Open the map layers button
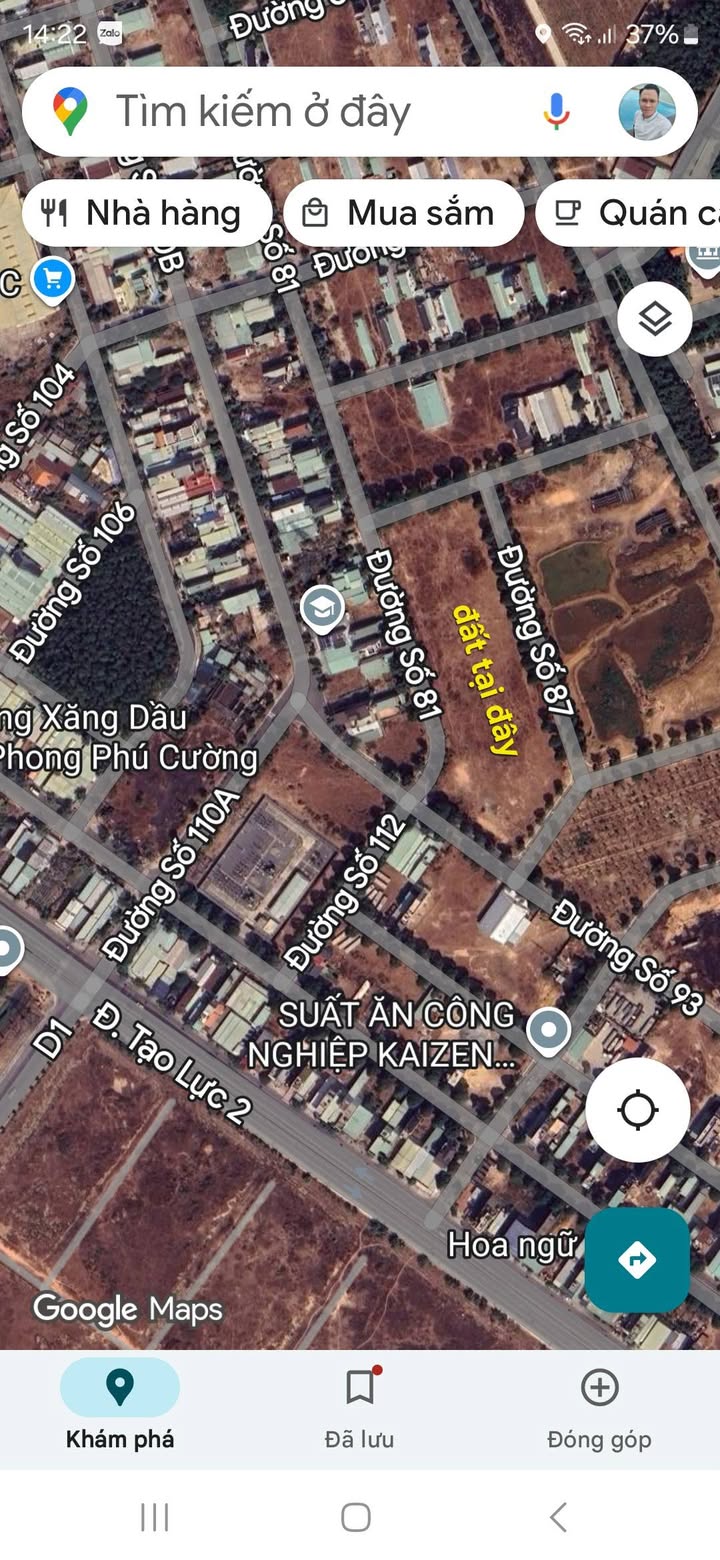 pos(655,320)
